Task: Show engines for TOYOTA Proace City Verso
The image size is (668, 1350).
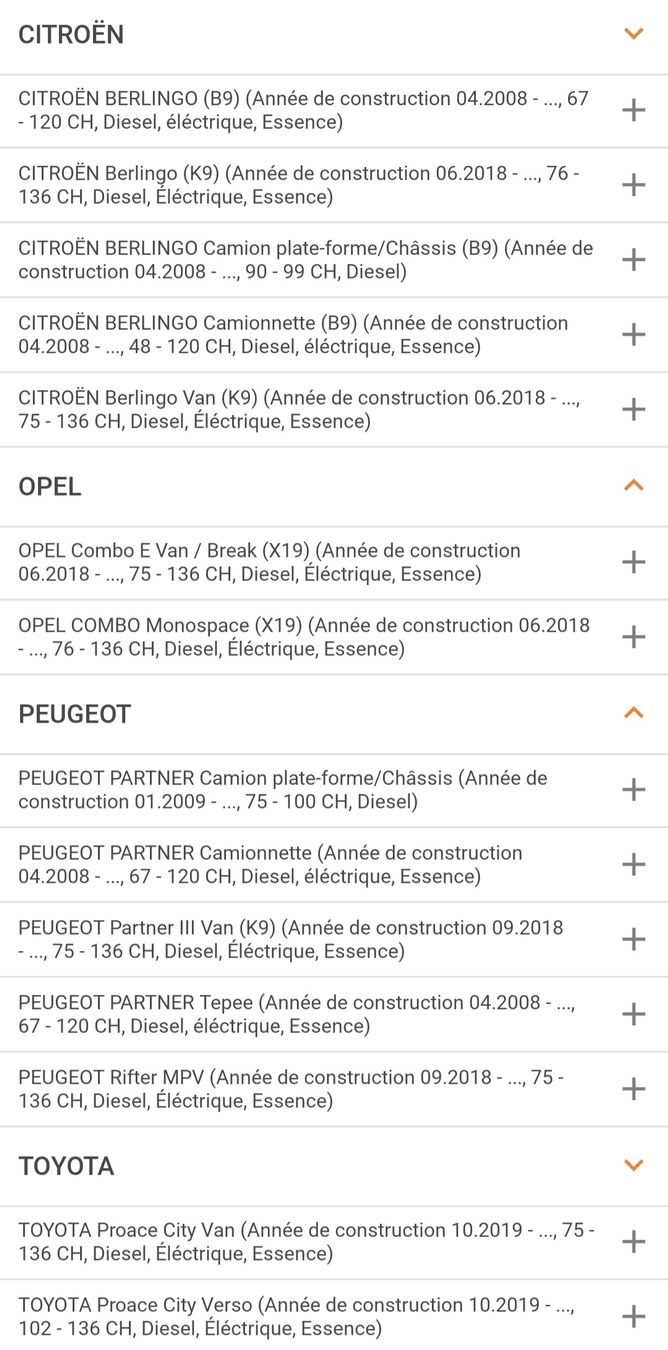Action: pyautogui.click(x=633, y=1317)
